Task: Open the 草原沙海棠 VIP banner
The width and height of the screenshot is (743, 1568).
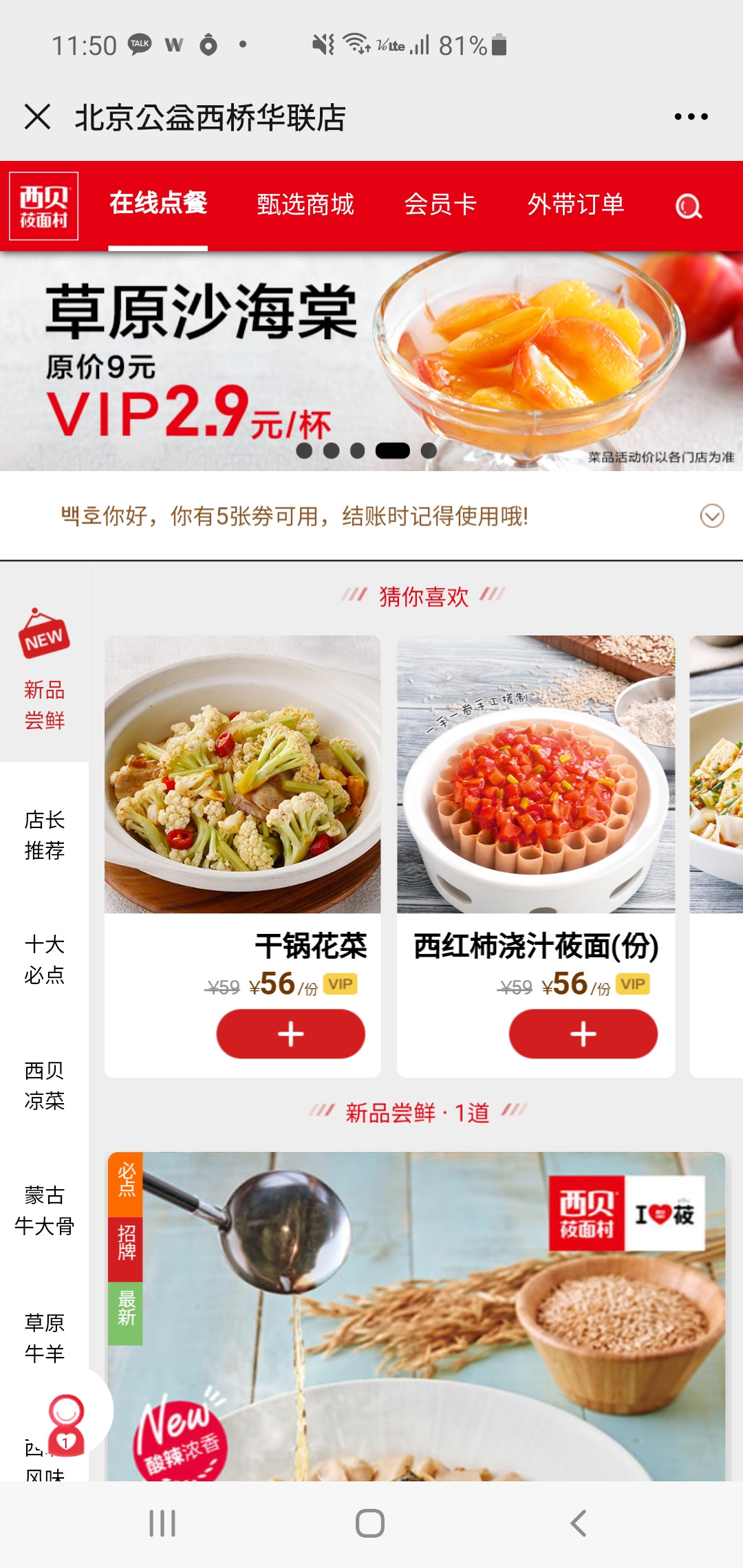Action: point(371,361)
